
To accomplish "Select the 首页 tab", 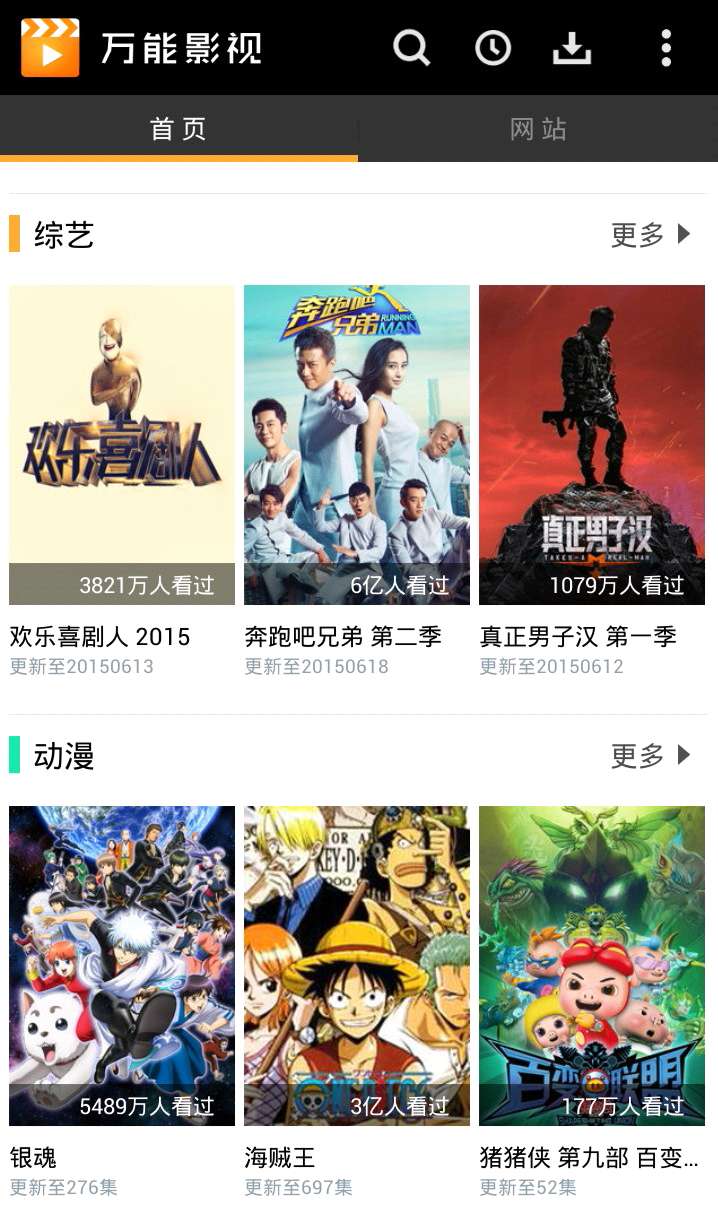I will (179, 129).
